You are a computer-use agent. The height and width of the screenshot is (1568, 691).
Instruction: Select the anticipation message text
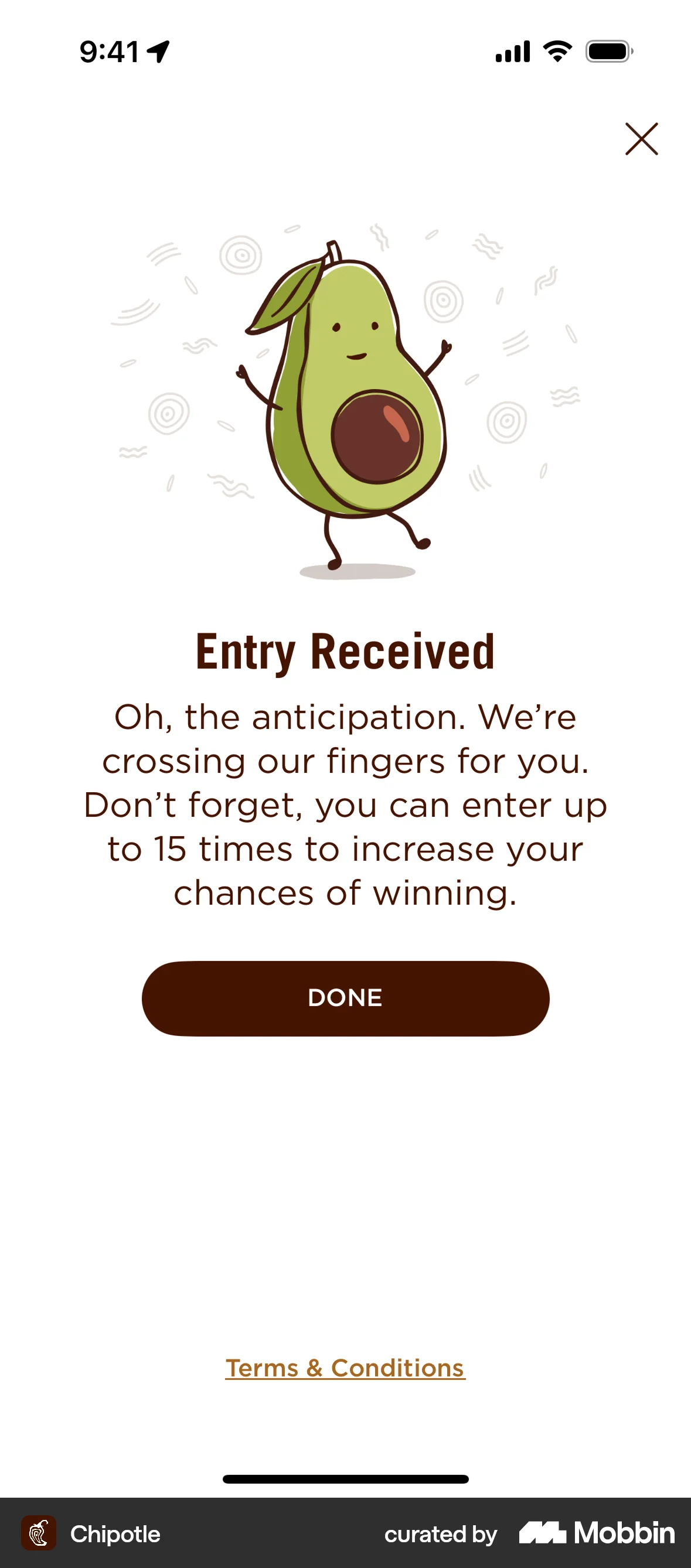(x=345, y=803)
